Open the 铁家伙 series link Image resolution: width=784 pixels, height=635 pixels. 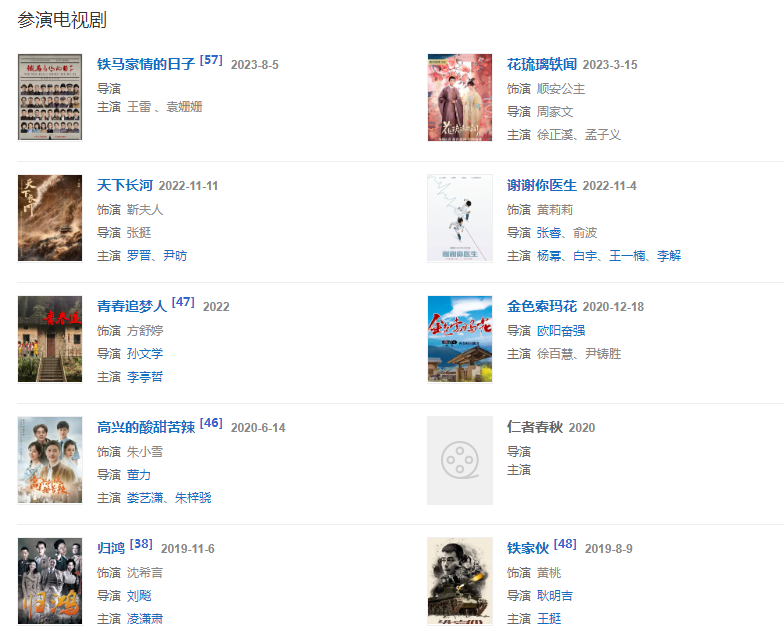tap(527, 548)
